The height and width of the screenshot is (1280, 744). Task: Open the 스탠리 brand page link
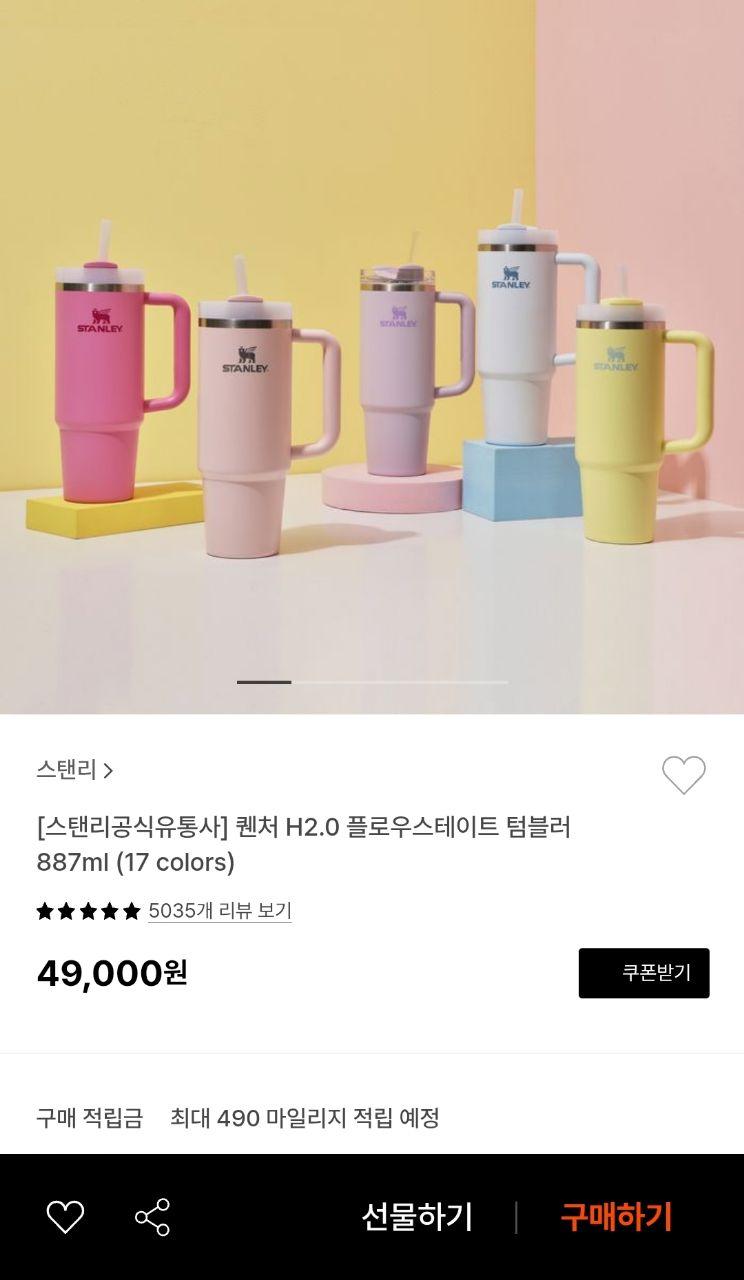[75, 770]
